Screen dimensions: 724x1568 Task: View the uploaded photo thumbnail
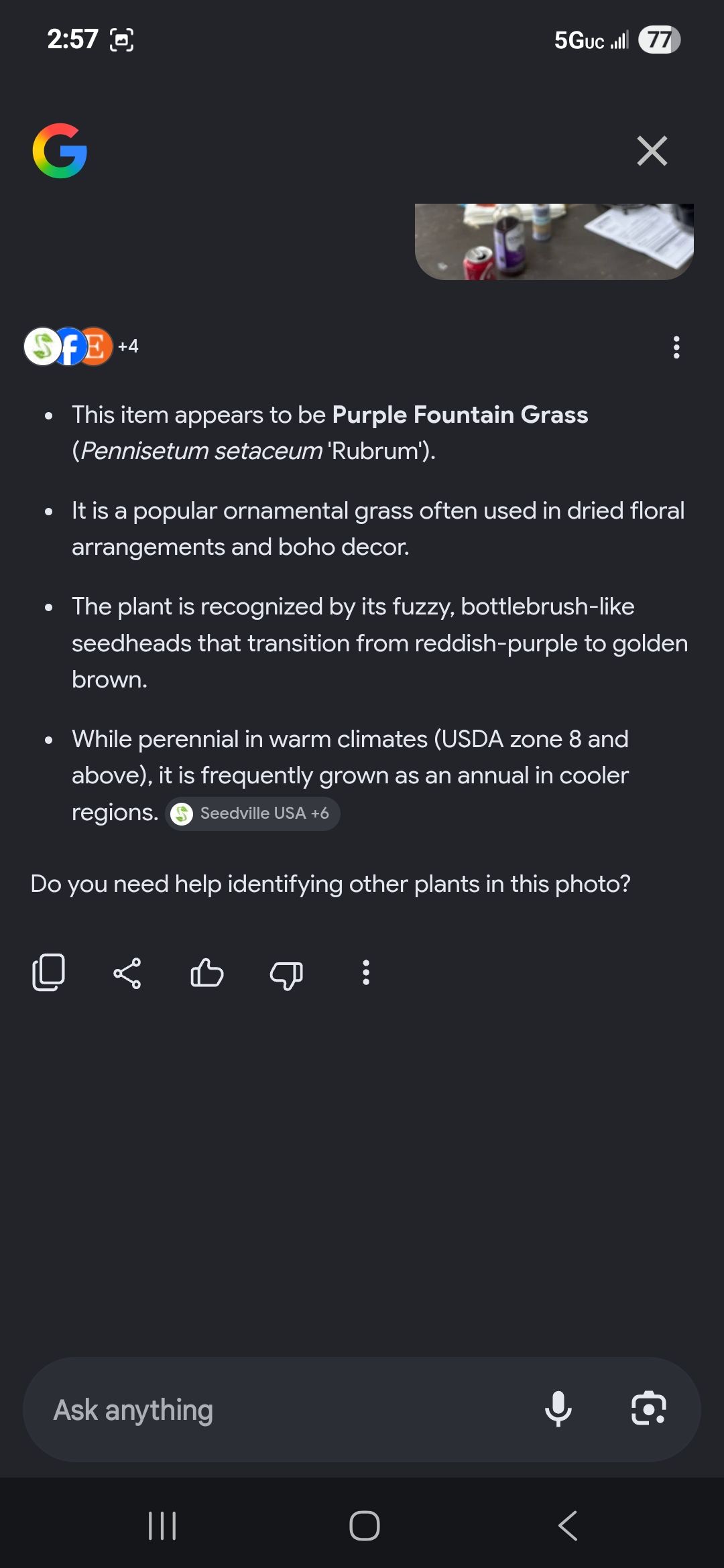pos(554,242)
